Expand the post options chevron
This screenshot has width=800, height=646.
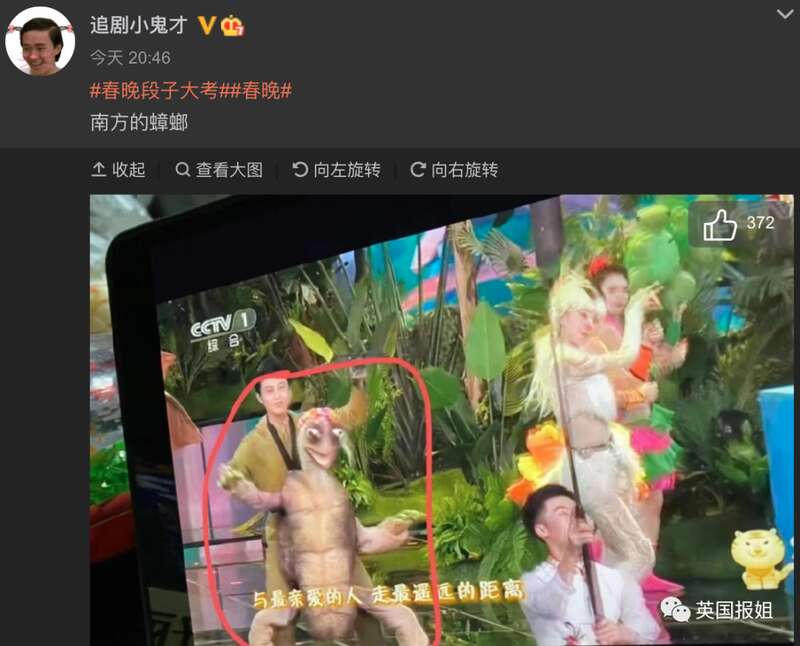(x=784, y=15)
